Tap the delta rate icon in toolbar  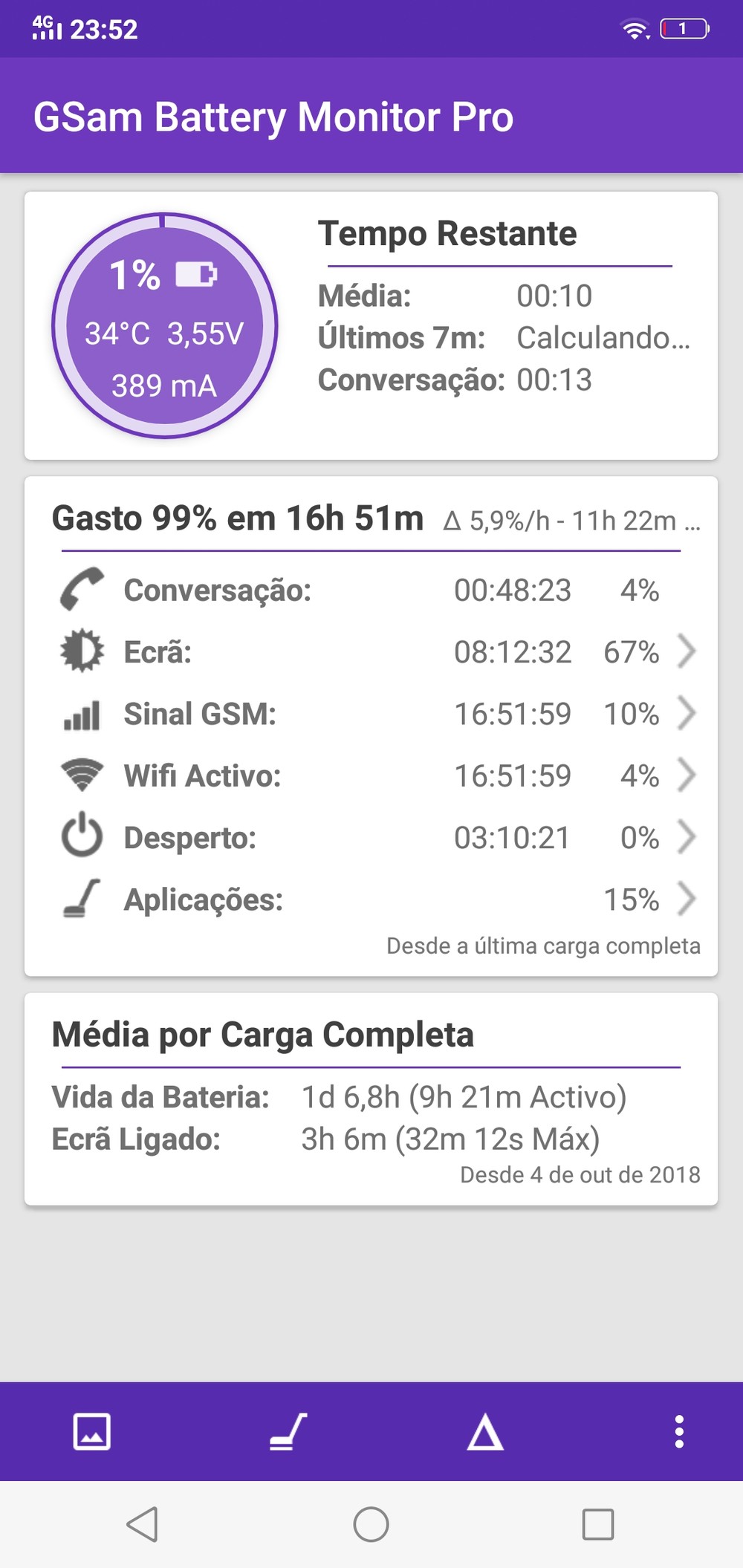tap(485, 1431)
